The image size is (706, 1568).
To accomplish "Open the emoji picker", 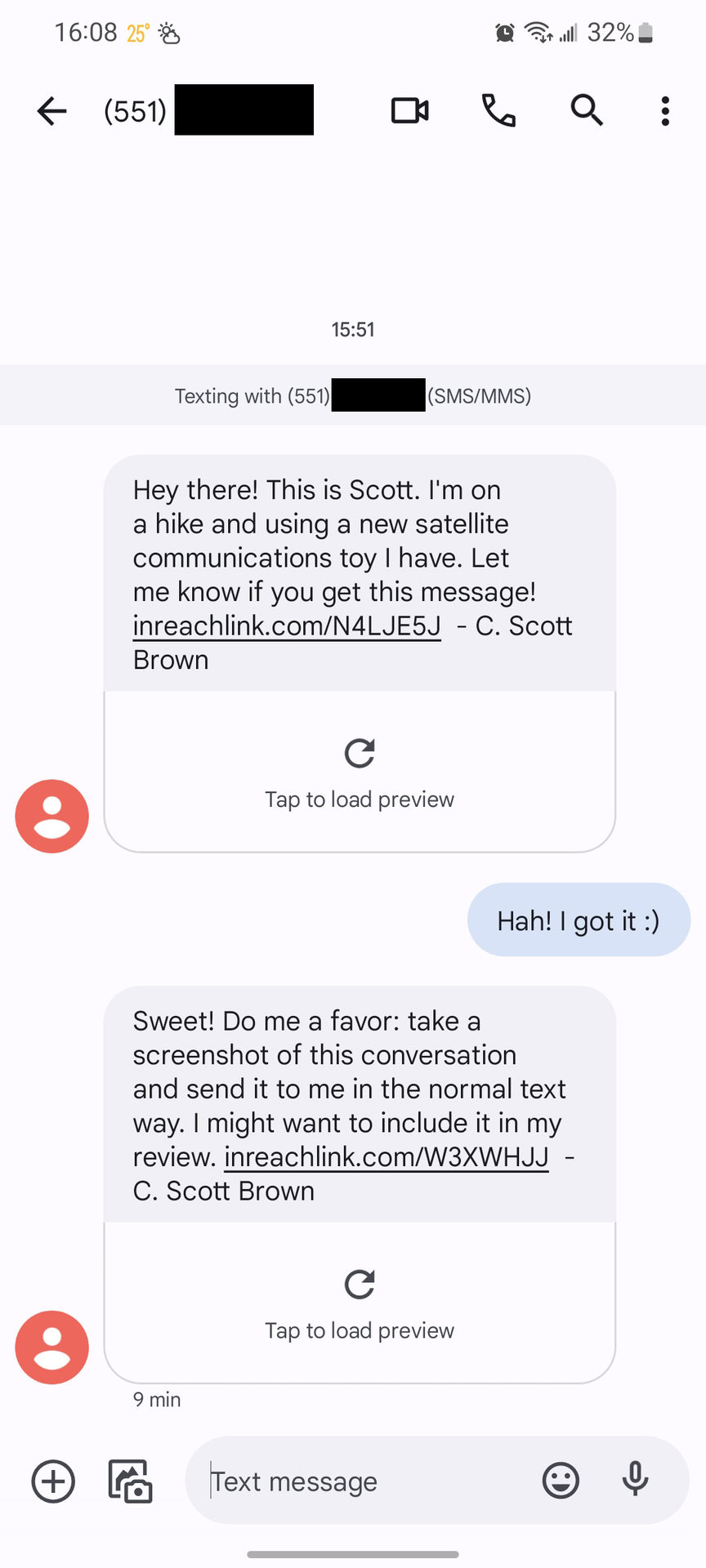I will pyautogui.click(x=561, y=1481).
